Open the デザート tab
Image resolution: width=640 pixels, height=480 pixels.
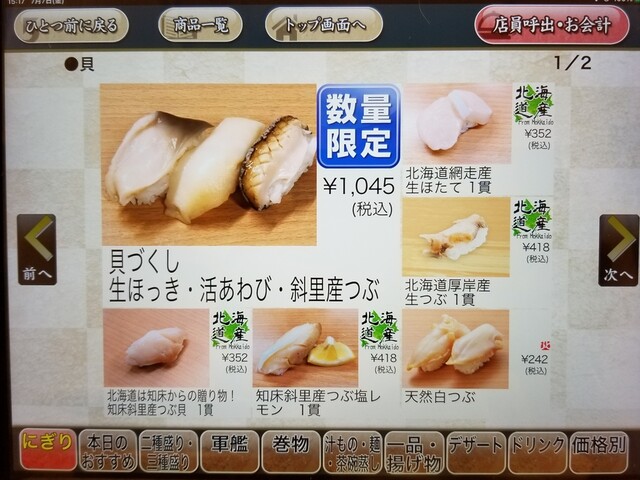click(x=475, y=450)
